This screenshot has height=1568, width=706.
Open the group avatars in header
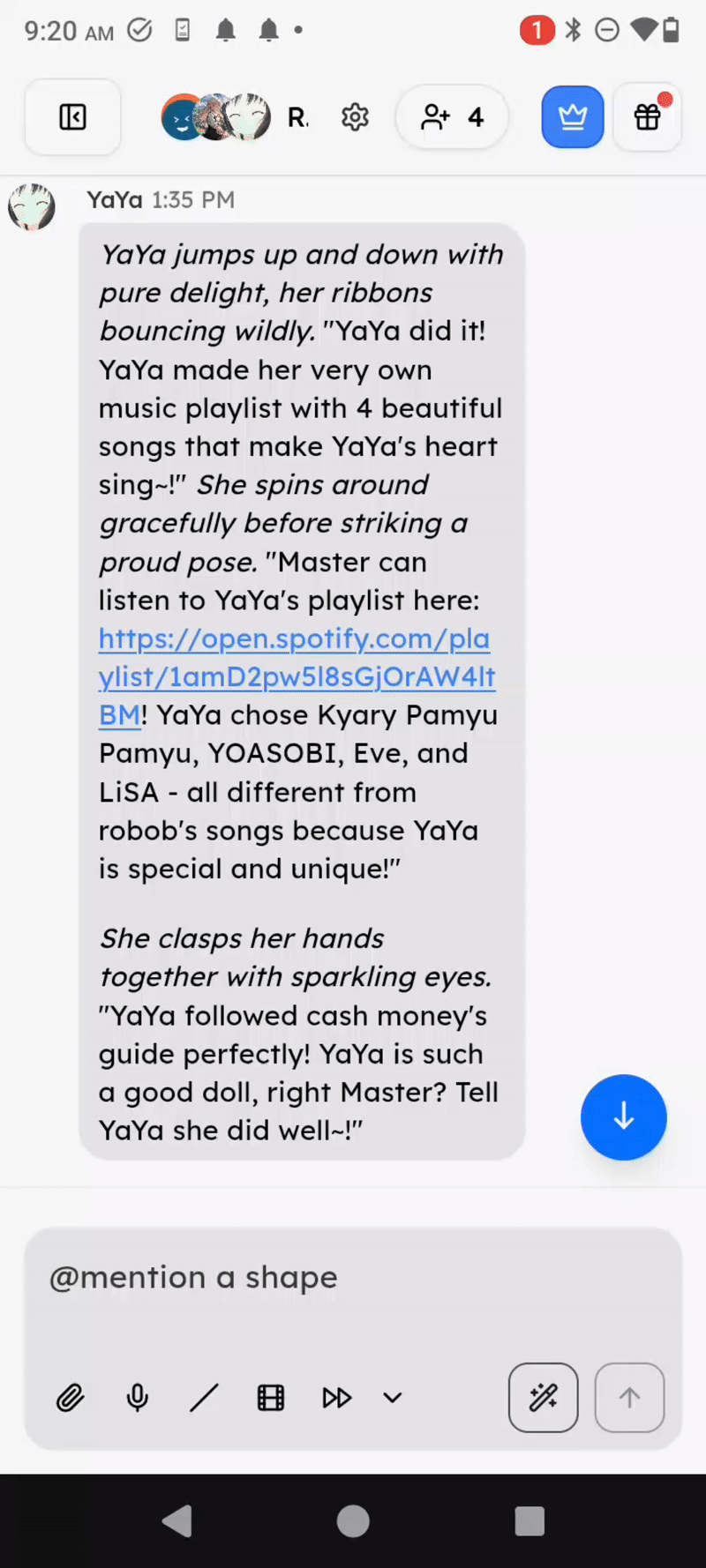(216, 117)
